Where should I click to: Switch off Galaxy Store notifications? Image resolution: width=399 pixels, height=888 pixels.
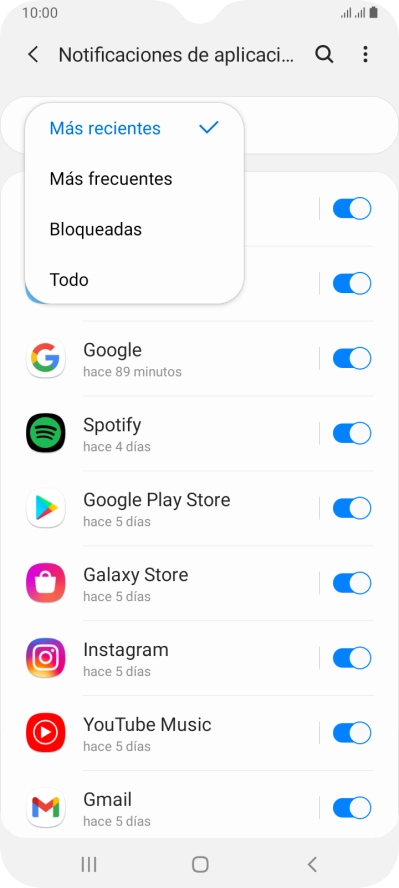click(351, 583)
